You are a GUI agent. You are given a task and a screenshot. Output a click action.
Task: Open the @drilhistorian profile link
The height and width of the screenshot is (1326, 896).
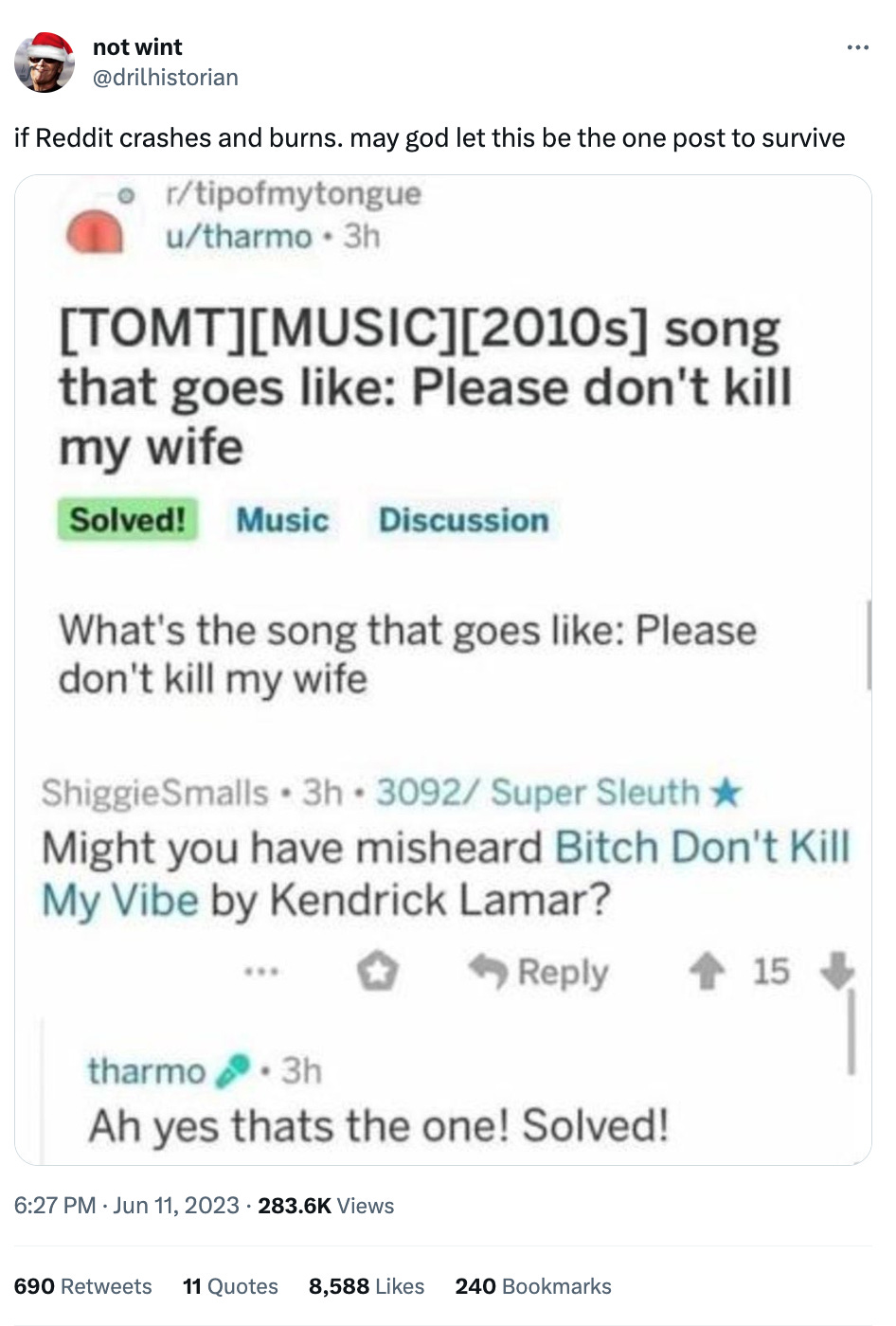[165, 78]
